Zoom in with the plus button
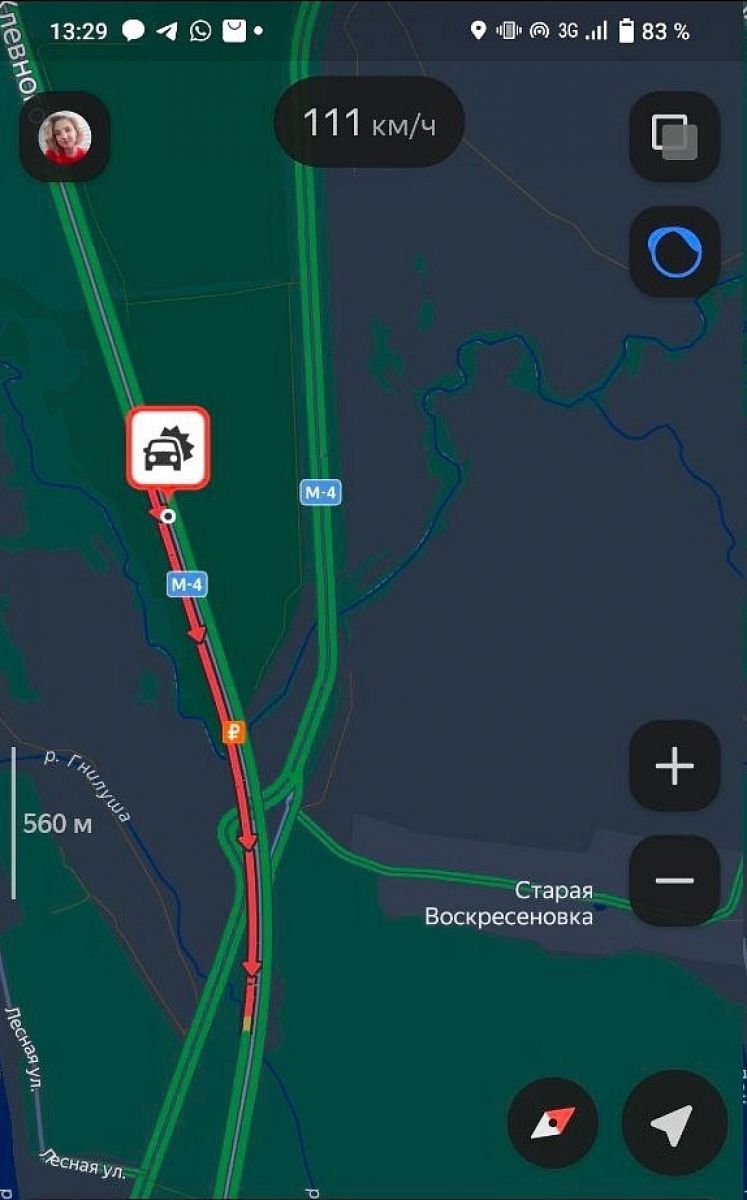 [x=674, y=766]
